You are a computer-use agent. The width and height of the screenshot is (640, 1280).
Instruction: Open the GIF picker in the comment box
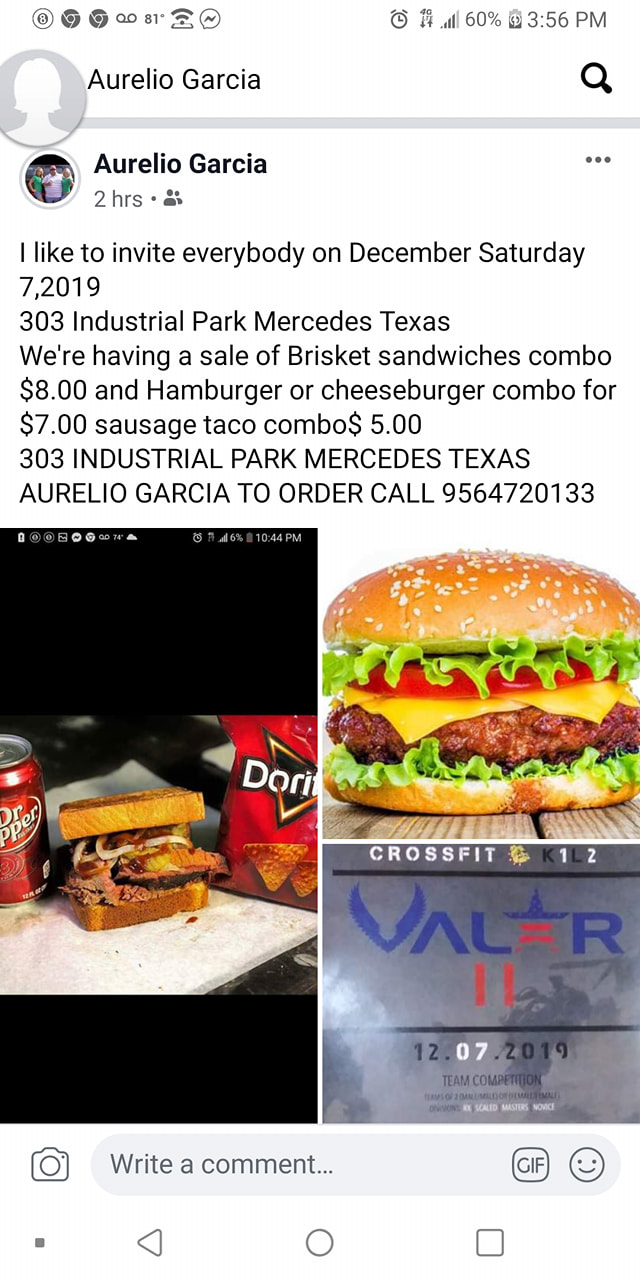pos(530,1165)
